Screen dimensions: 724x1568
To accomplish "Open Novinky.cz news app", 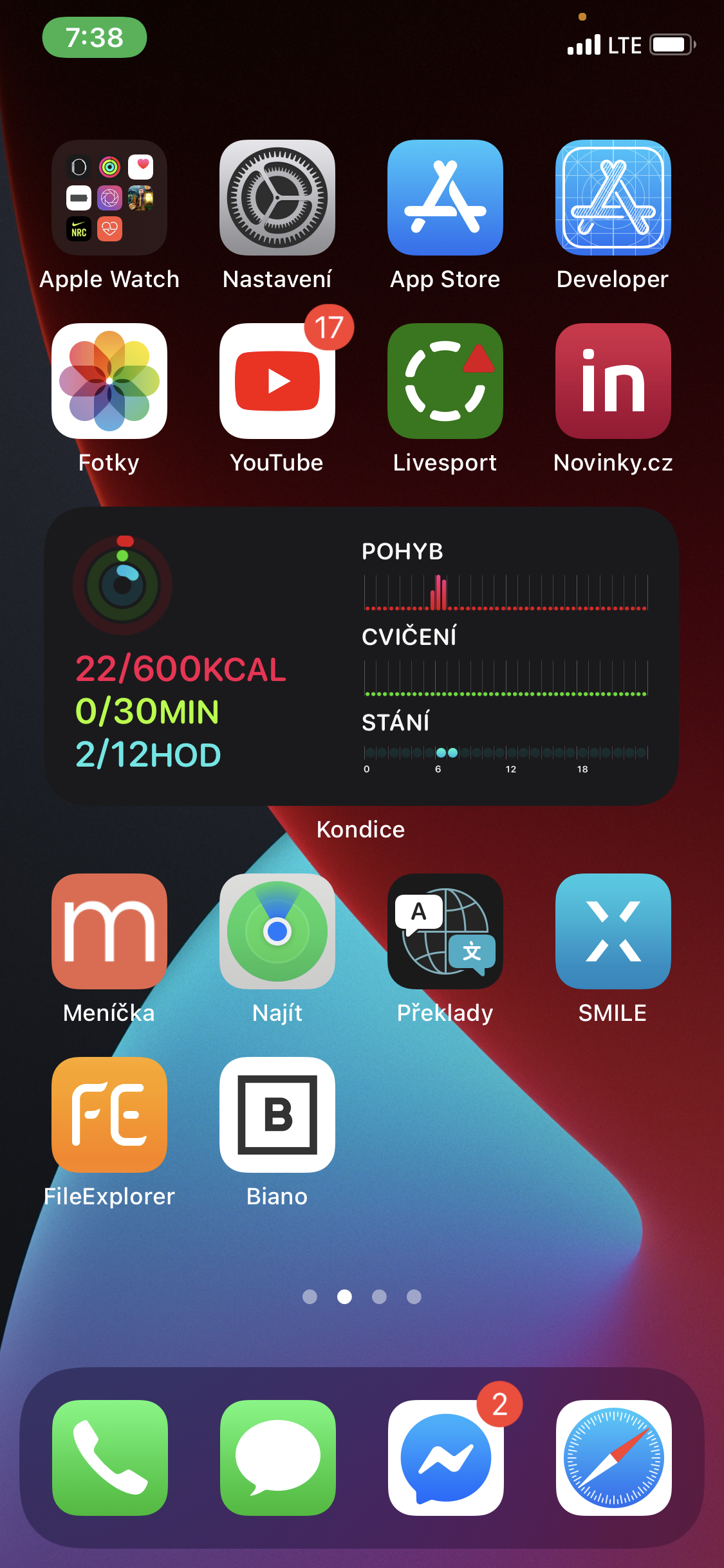I will (613, 381).
